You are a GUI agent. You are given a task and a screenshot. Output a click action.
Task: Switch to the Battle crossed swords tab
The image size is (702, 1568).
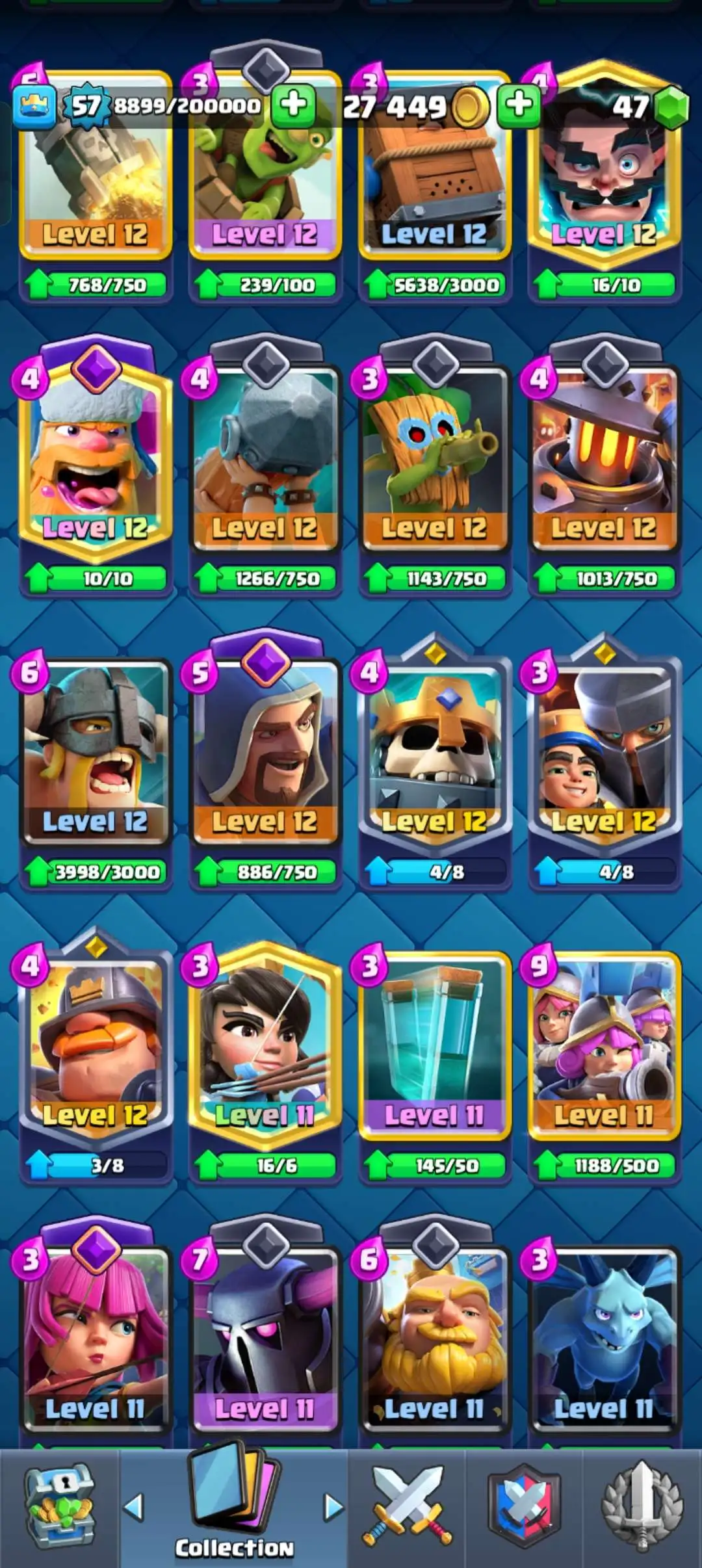click(407, 1508)
